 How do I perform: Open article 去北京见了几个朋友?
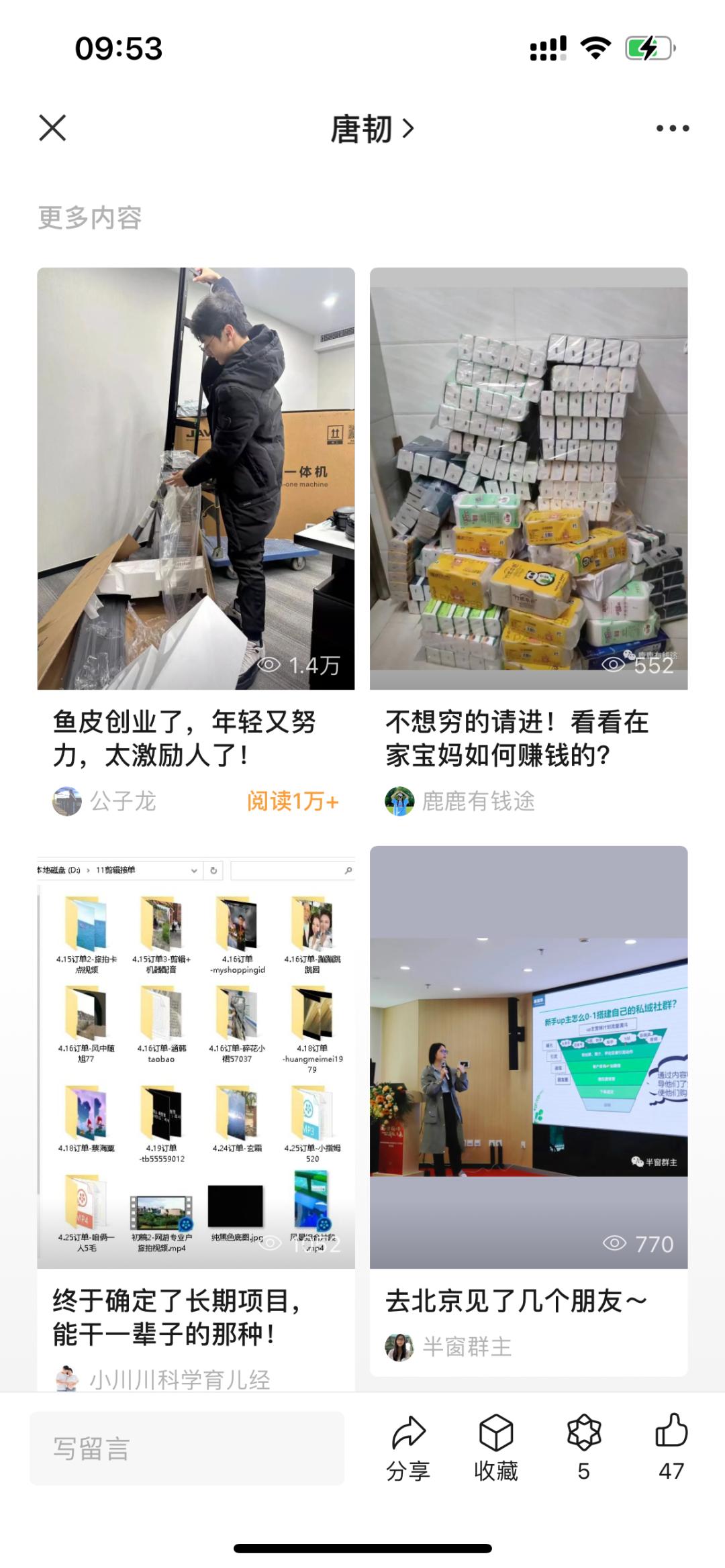(528, 1300)
